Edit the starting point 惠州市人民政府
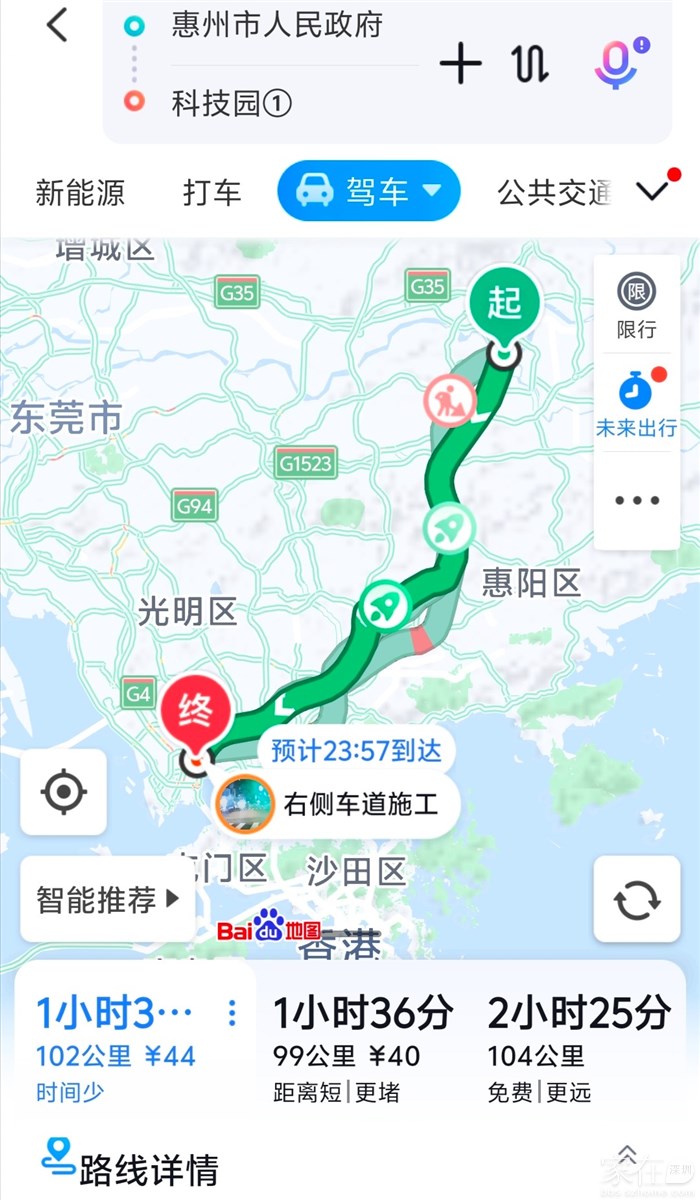The width and height of the screenshot is (700, 1200). click(x=277, y=25)
